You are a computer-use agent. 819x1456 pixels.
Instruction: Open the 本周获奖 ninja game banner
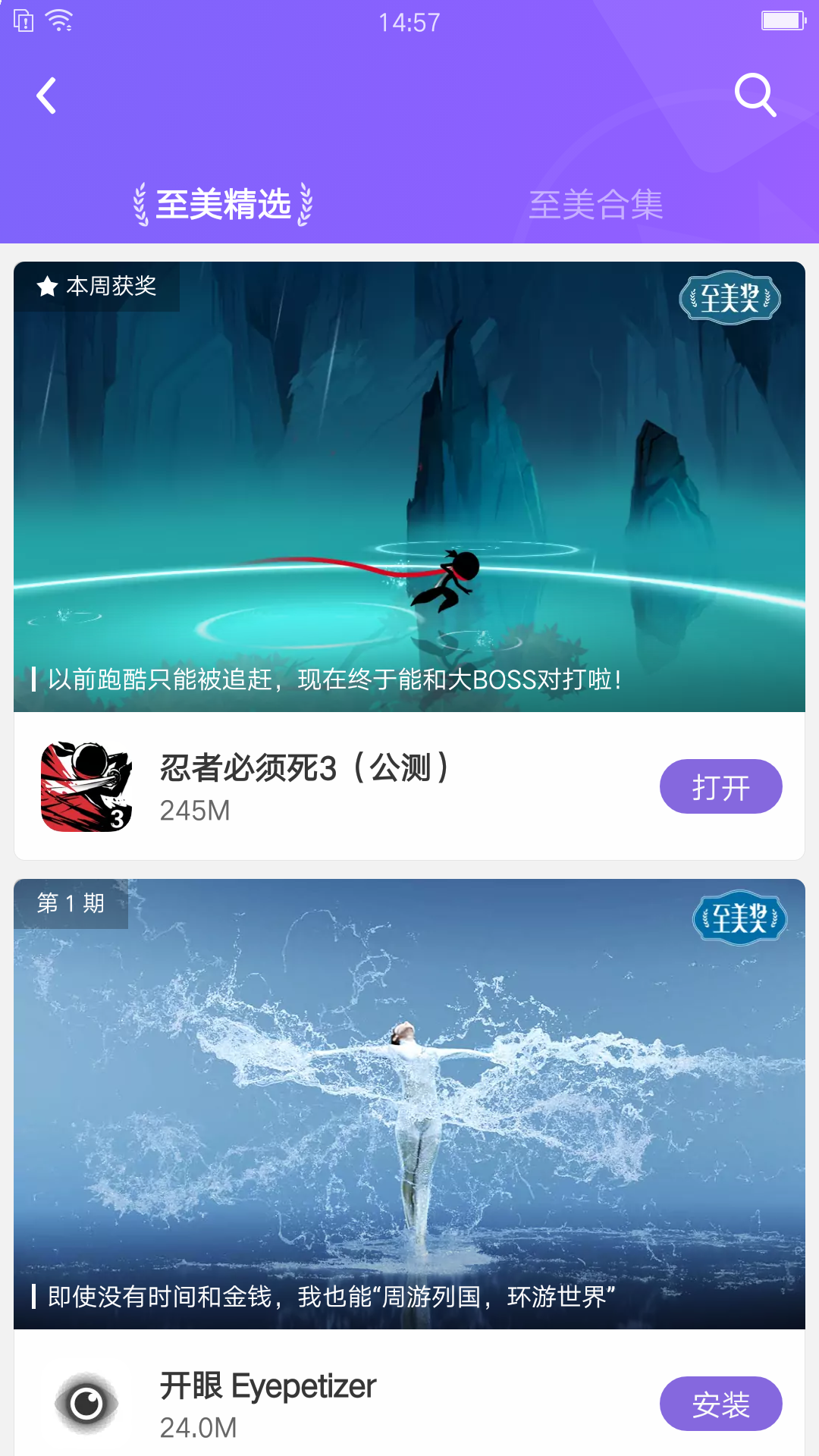point(409,486)
